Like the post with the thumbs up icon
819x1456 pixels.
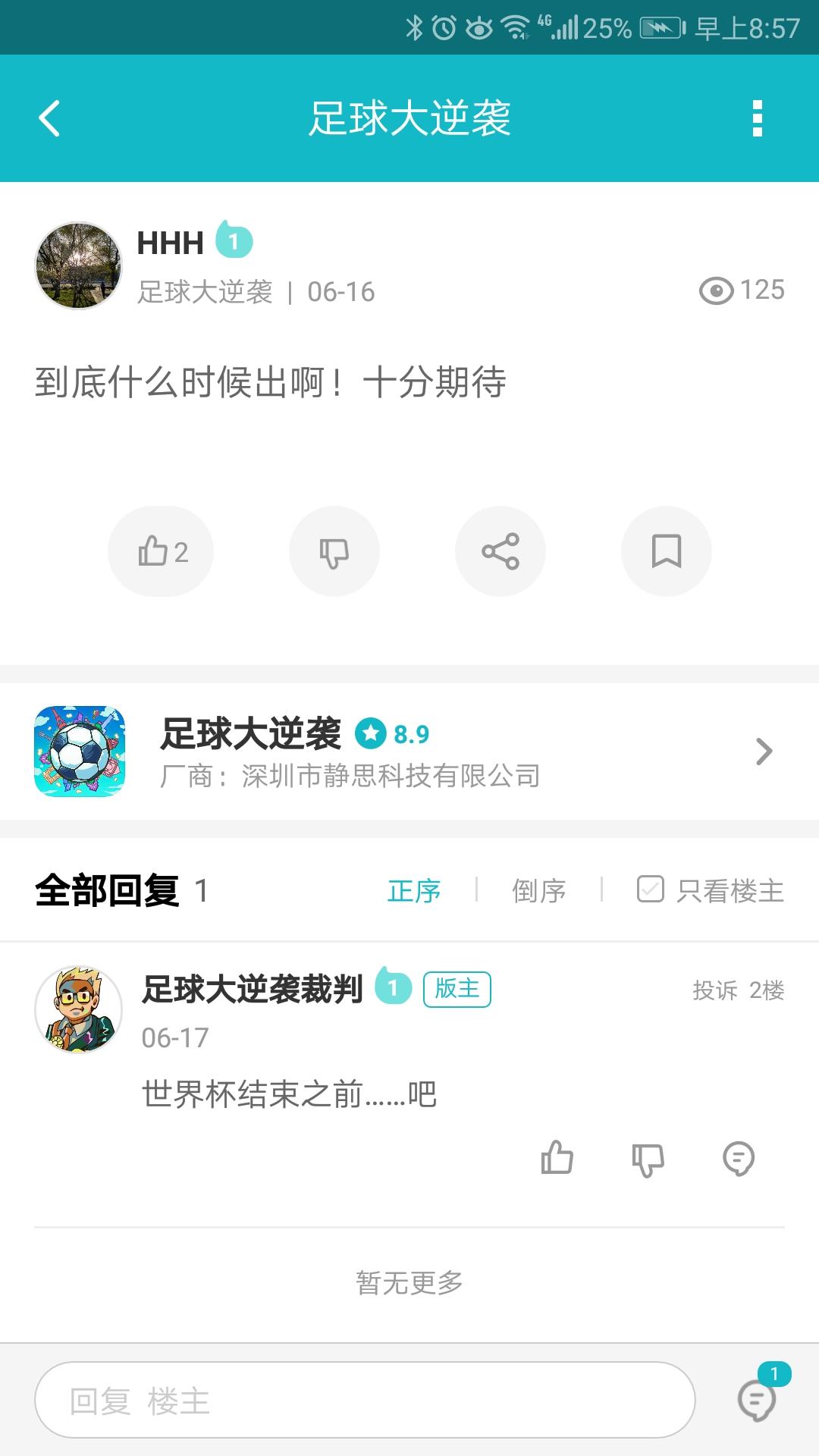(160, 551)
